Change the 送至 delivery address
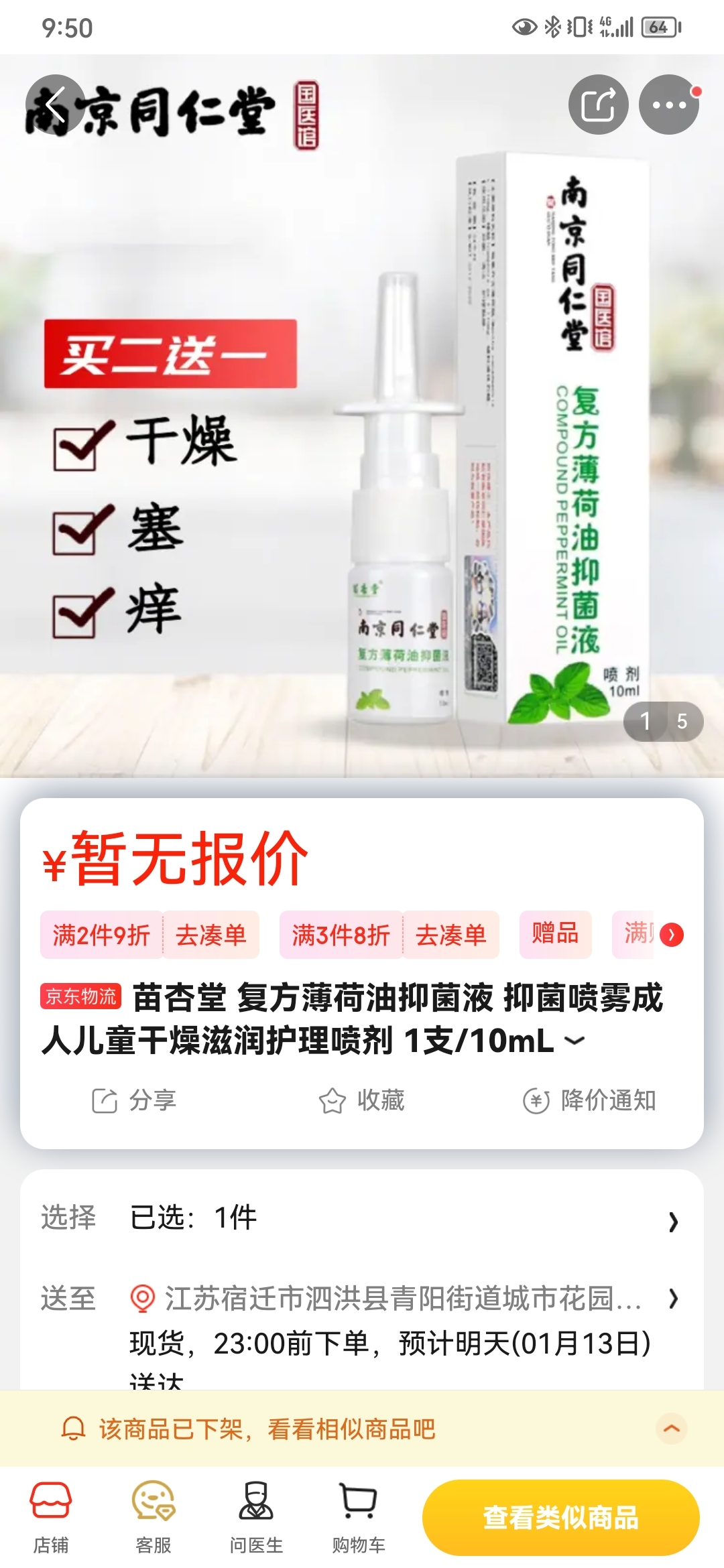The height and width of the screenshot is (1568, 724). coord(402,1299)
